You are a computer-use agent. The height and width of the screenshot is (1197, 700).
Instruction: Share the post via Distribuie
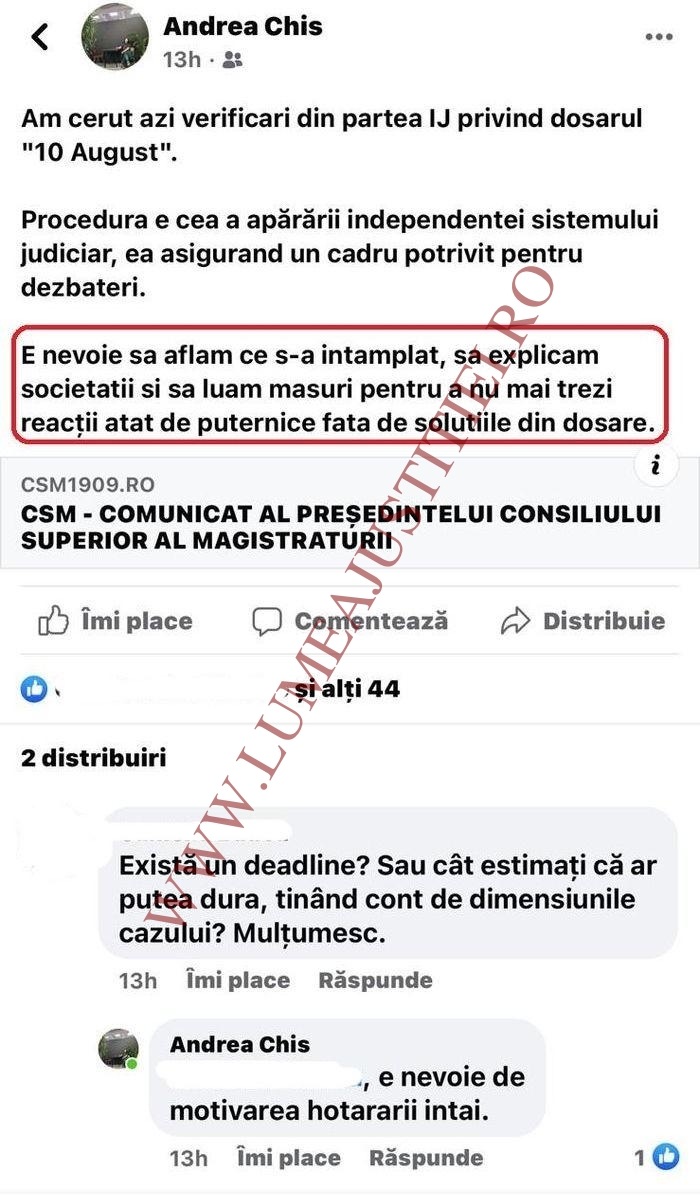click(x=583, y=621)
